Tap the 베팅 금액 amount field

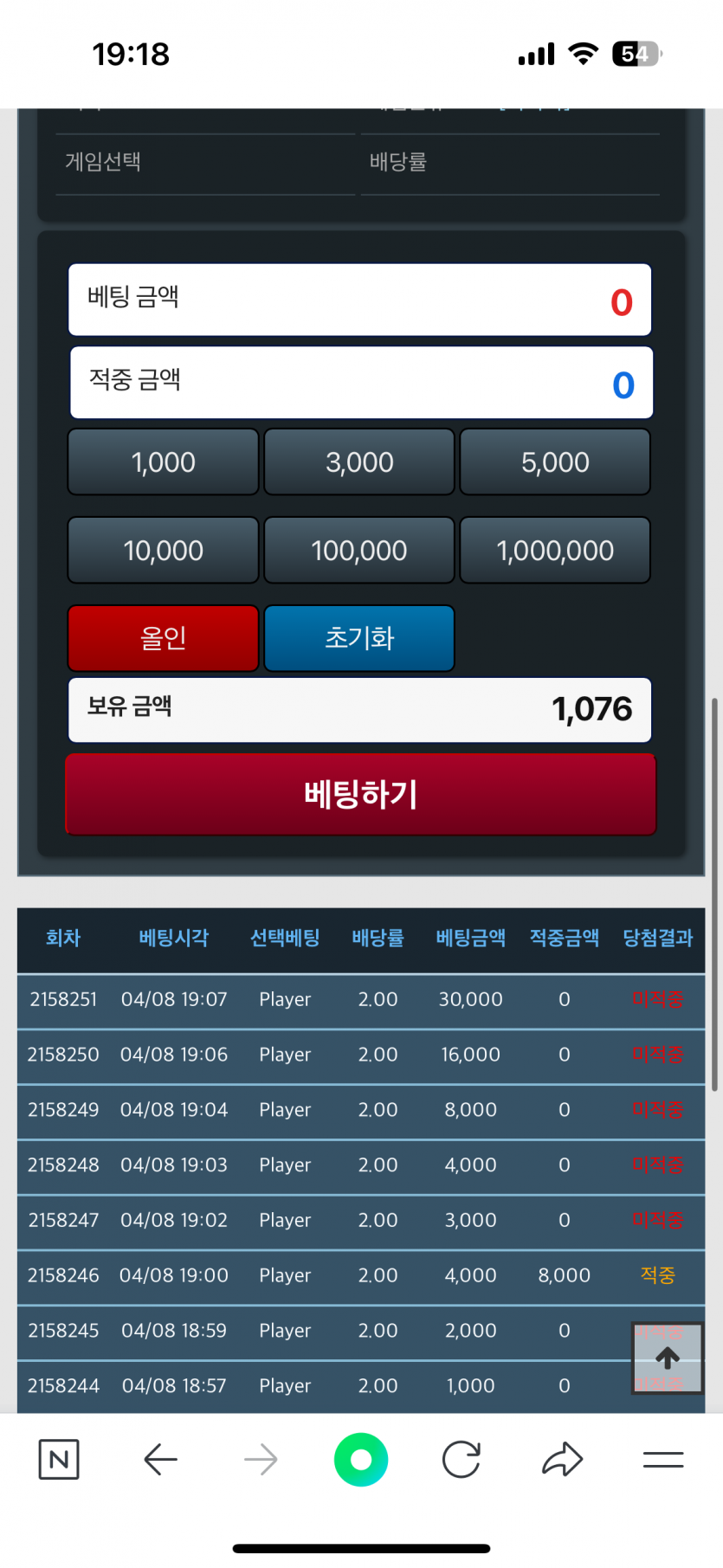coord(359,300)
